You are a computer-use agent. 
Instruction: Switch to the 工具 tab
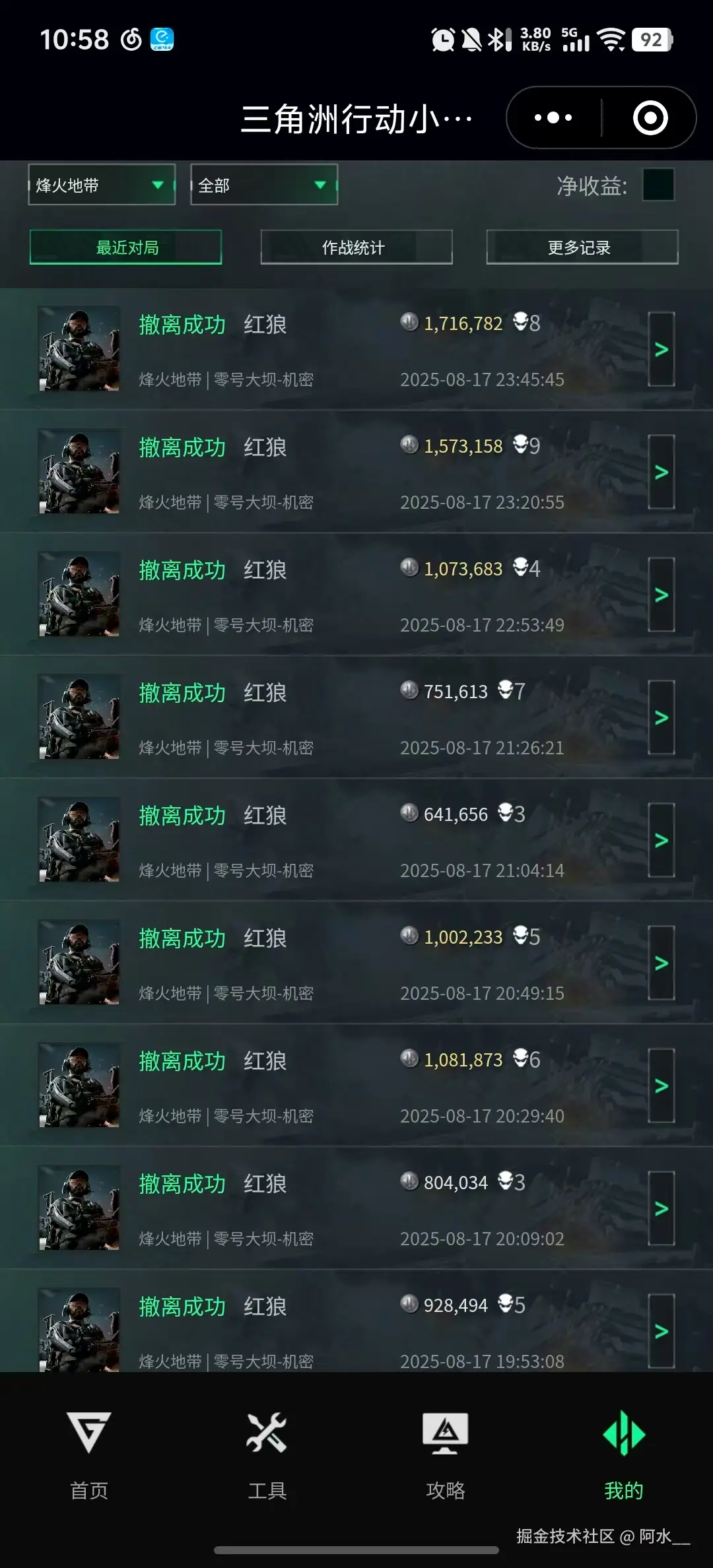[267, 1452]
